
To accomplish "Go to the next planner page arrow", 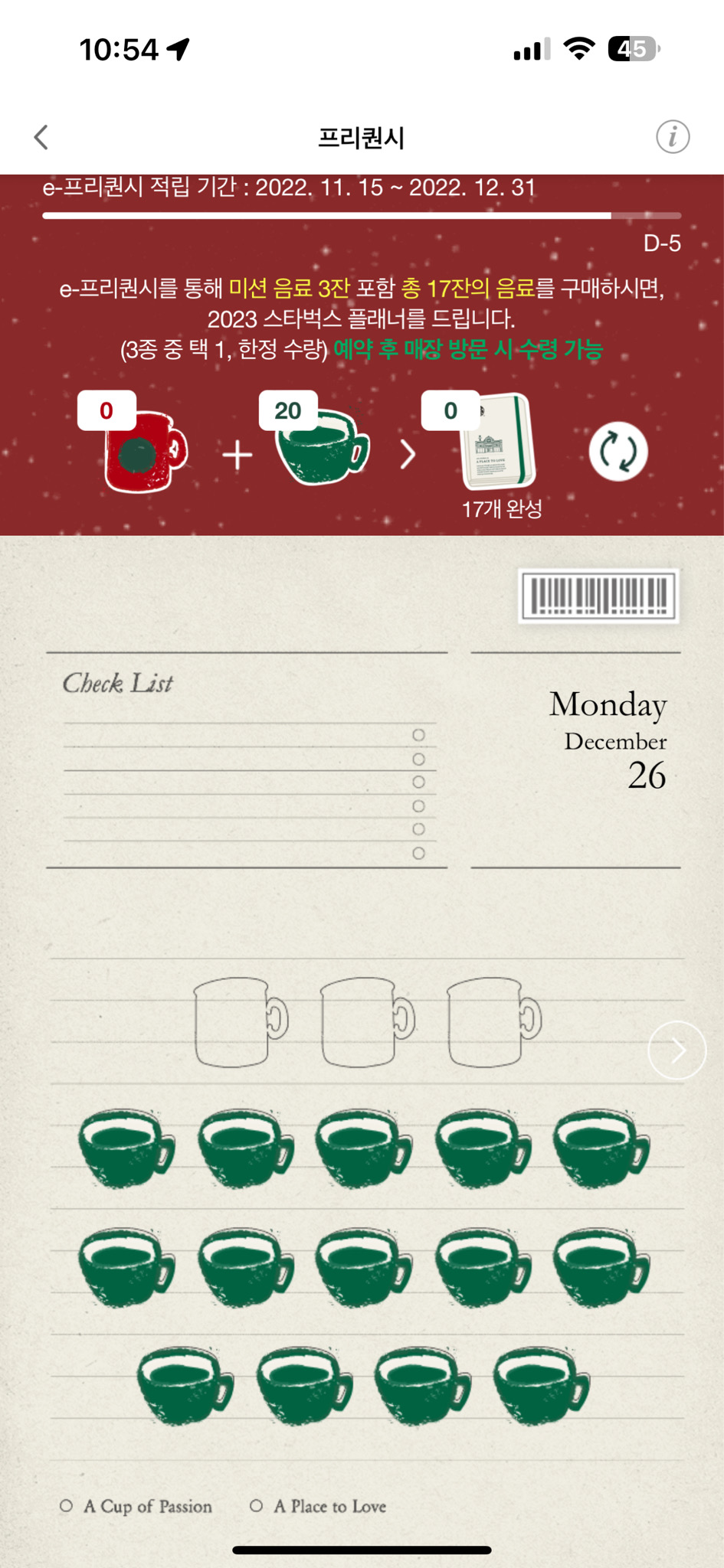I will 676,1050.
